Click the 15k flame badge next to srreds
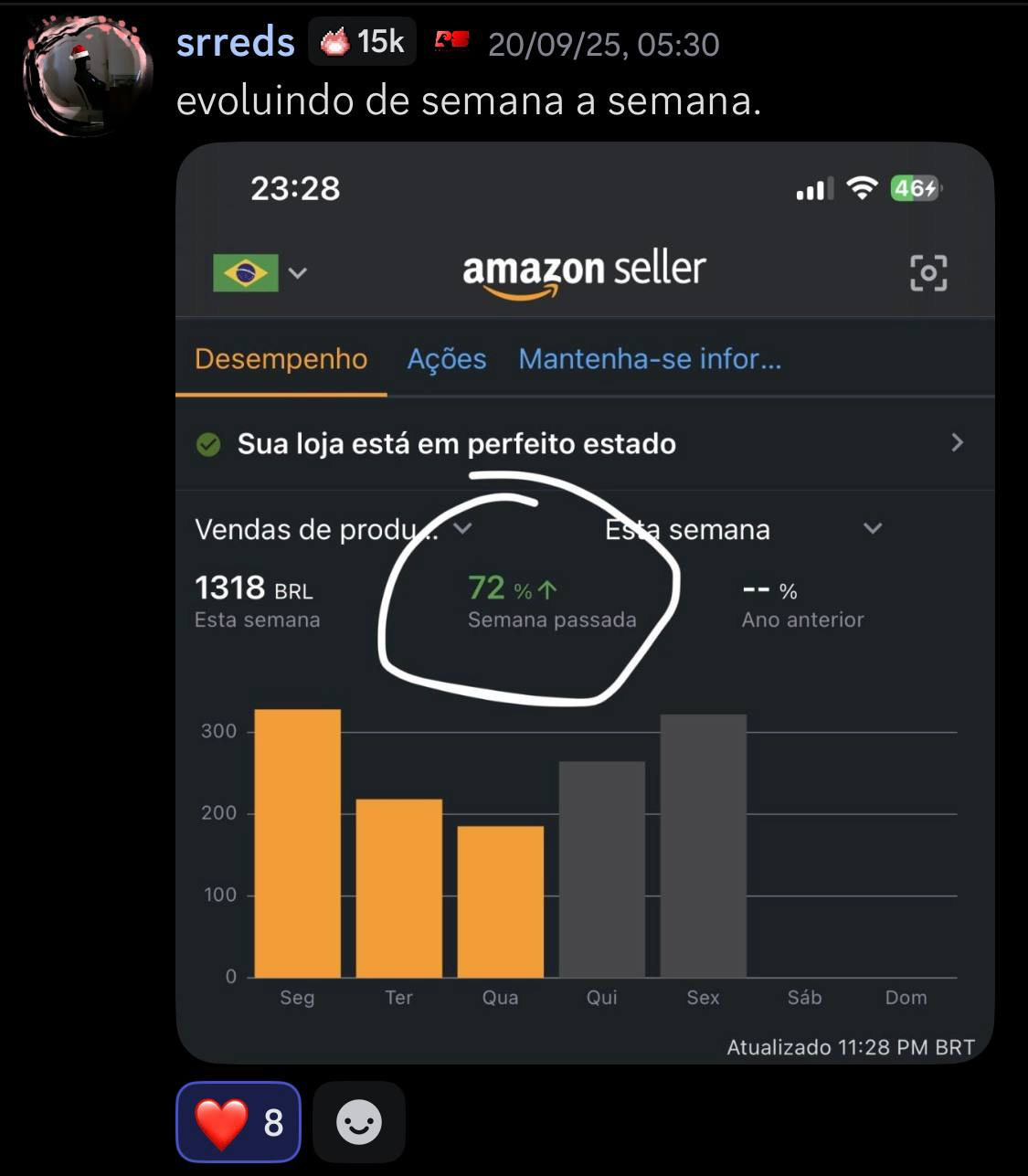The width and height of the screenshot is (1028, 1176). 362,40
